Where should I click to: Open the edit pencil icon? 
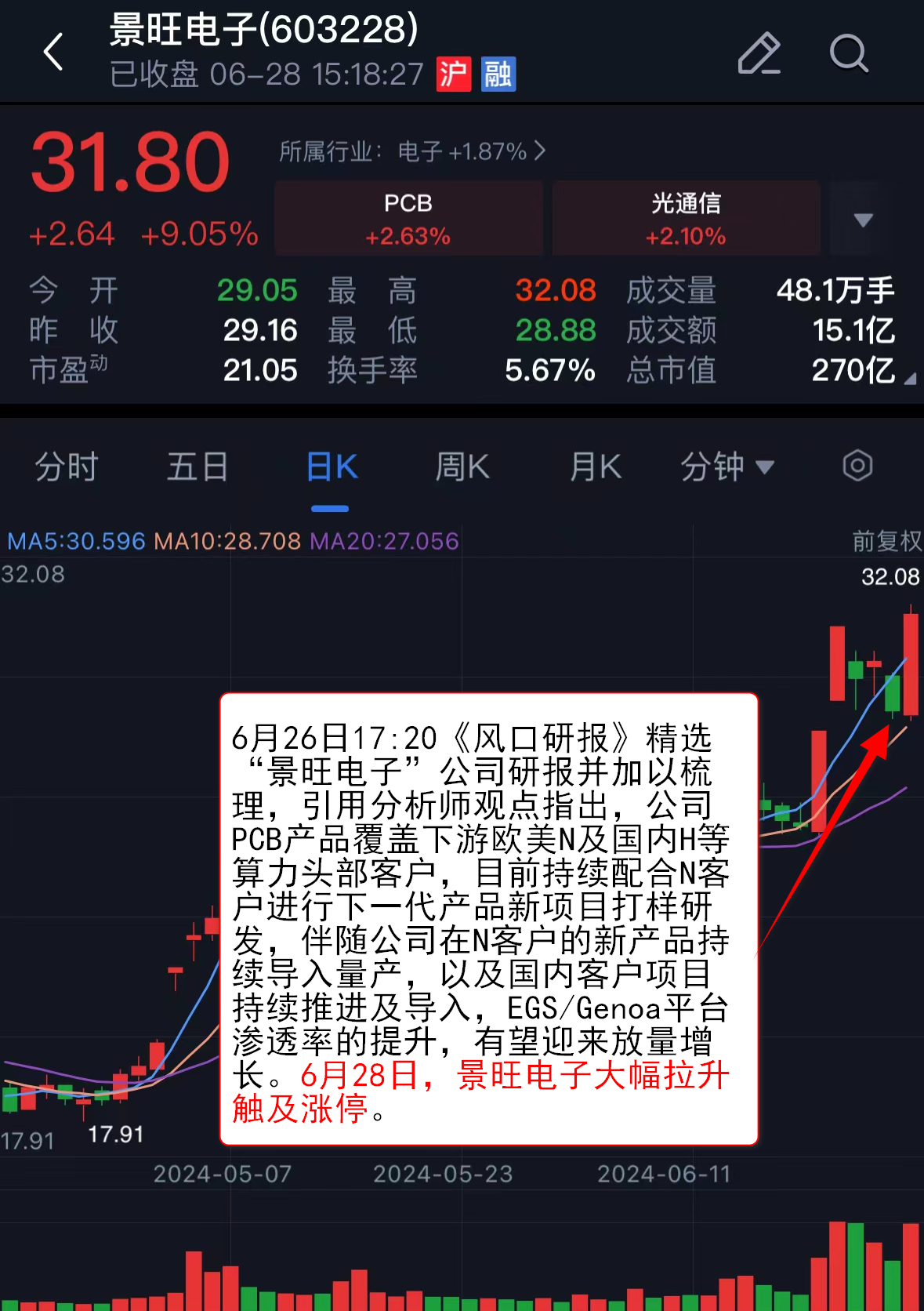[759, 53]
